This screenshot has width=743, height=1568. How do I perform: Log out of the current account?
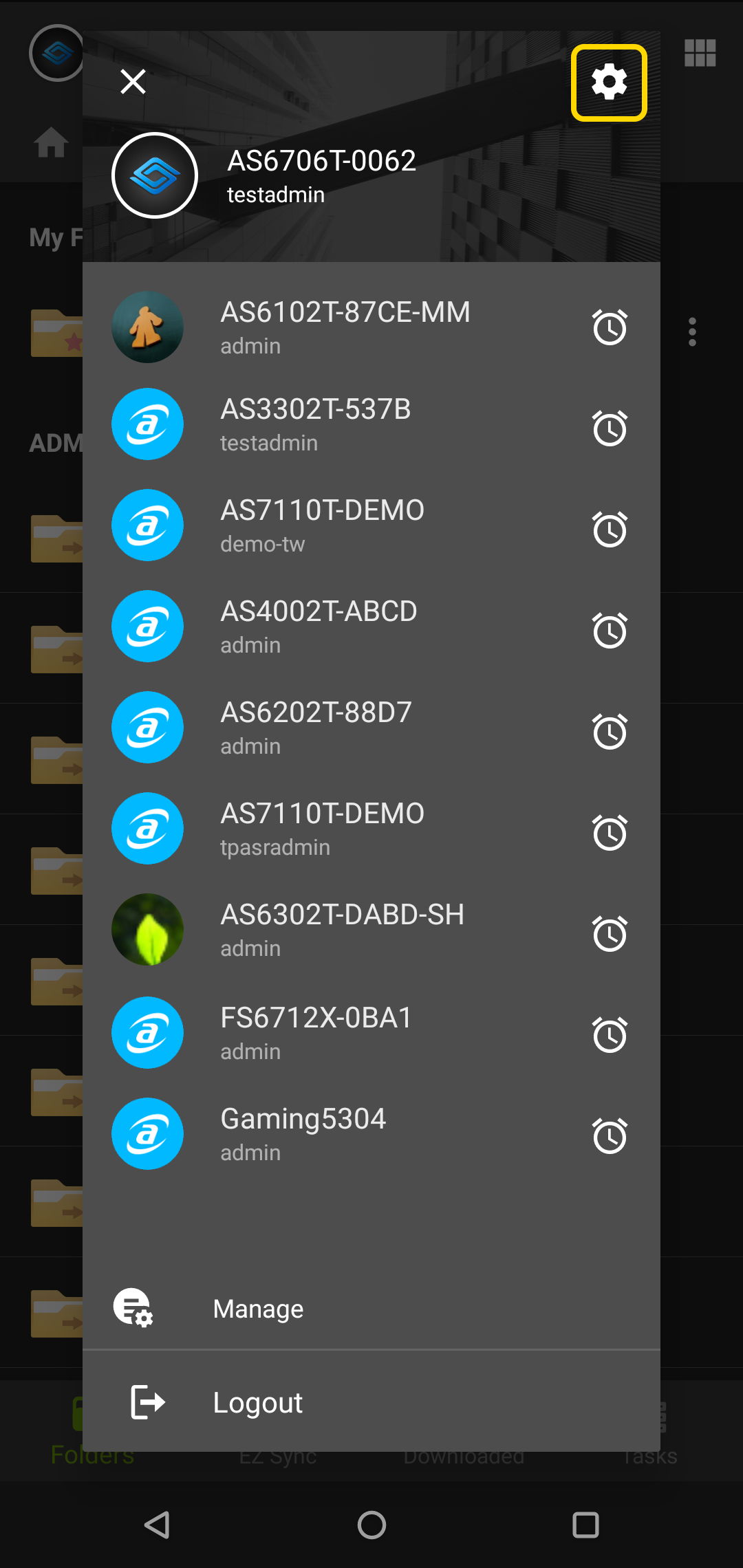click(x=371, y=1402)
